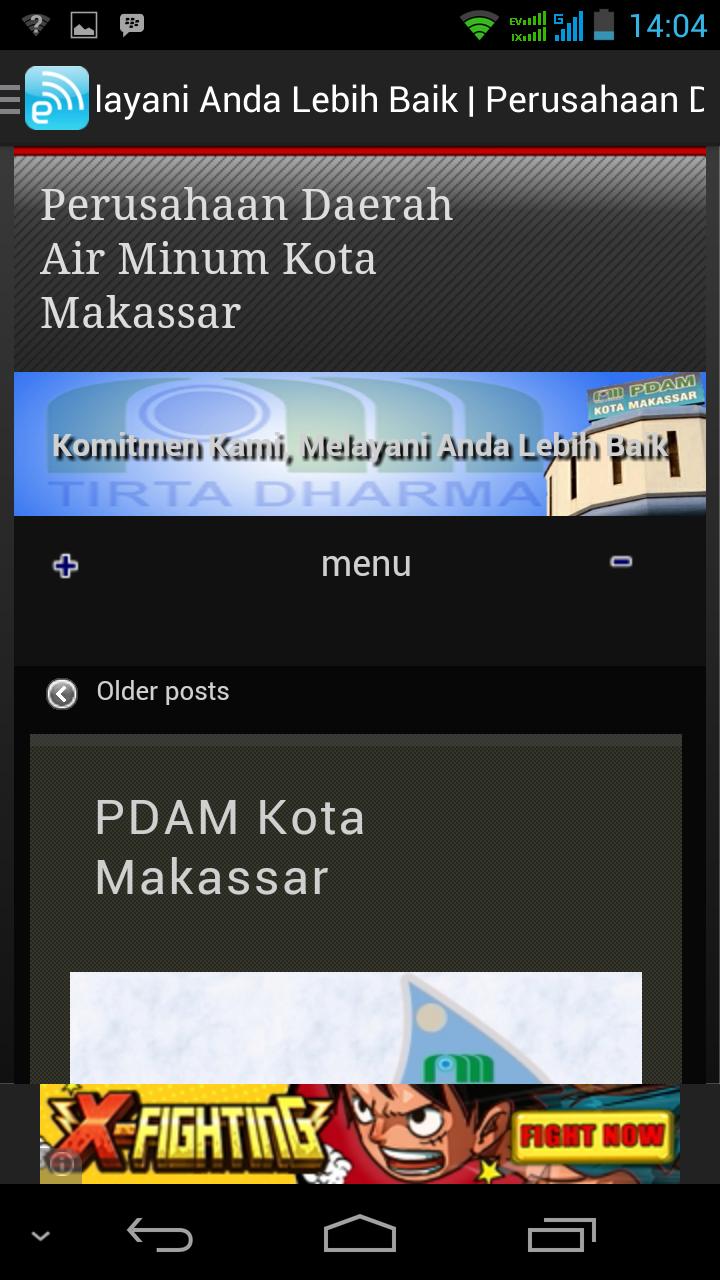Follow the Older posts link

click(162, 691)
